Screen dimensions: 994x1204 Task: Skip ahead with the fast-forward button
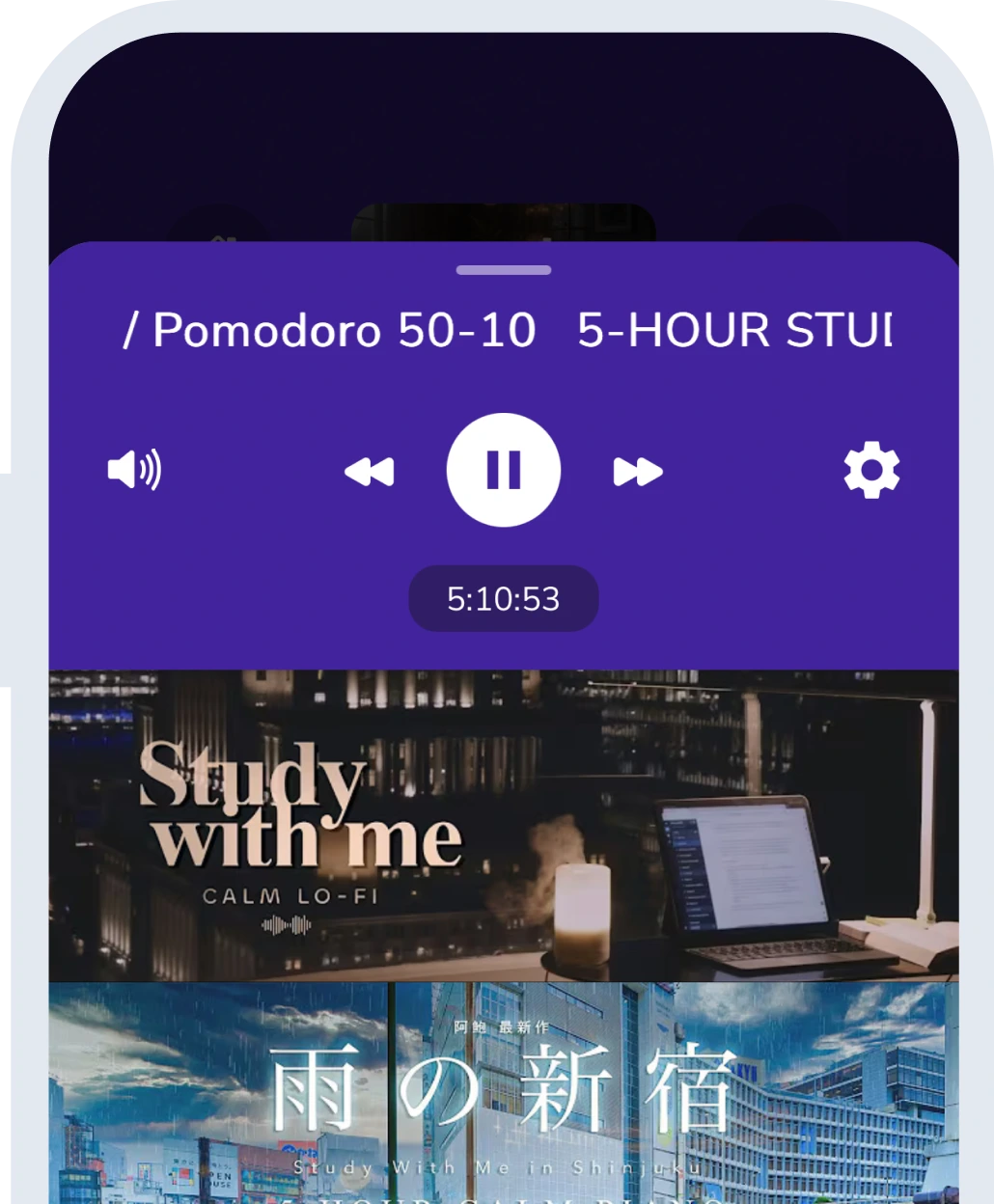coord(637,472)
